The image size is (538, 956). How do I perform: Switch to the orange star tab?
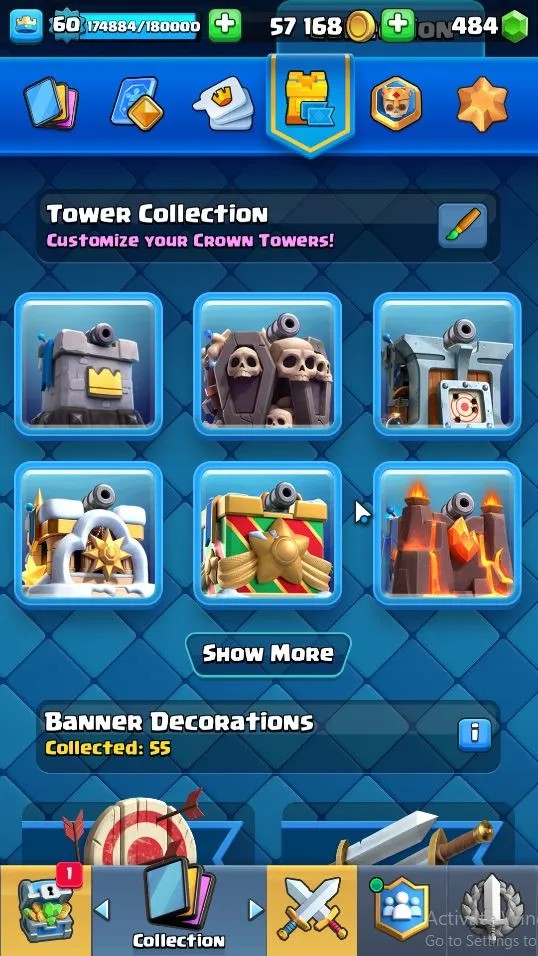[482, 104]
